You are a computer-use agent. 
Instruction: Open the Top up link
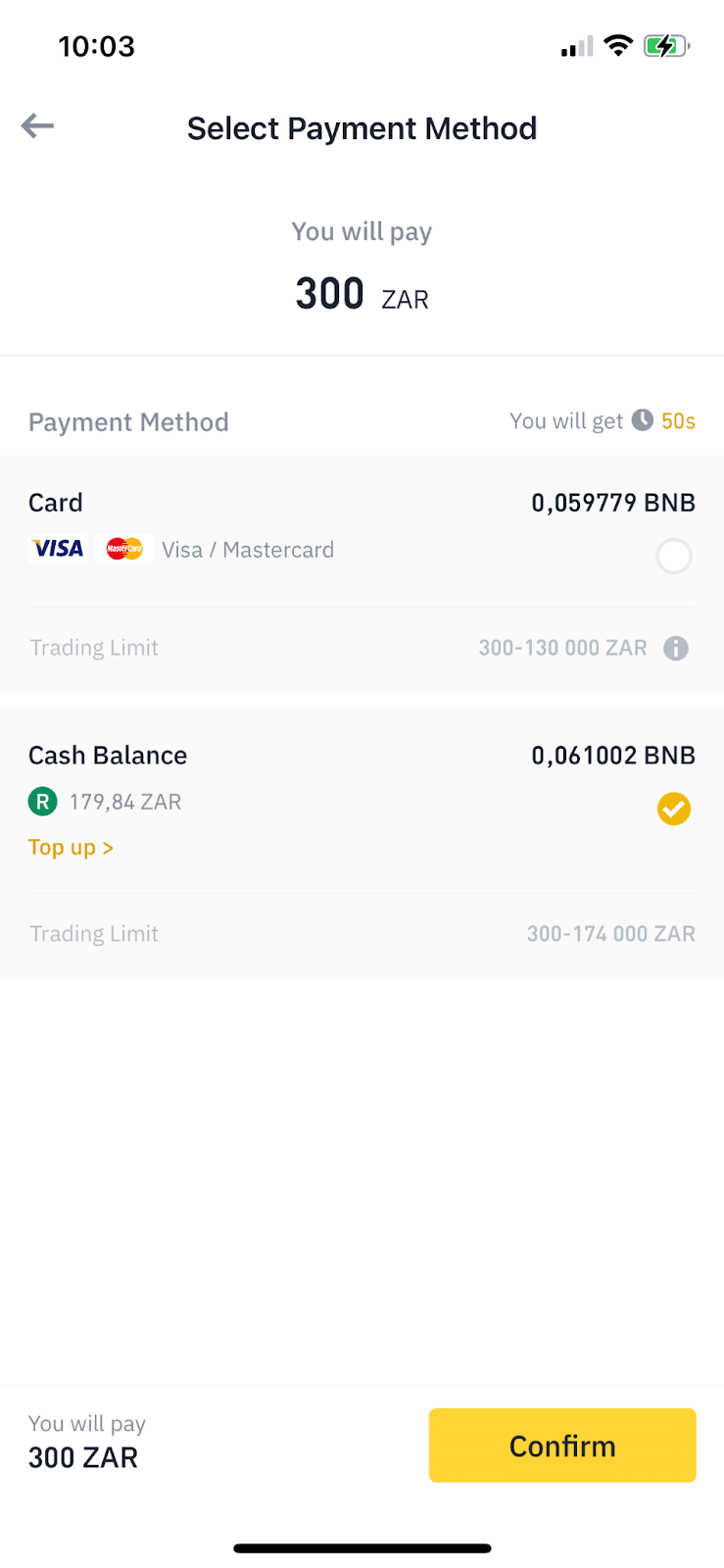click(x=71, y=847)
